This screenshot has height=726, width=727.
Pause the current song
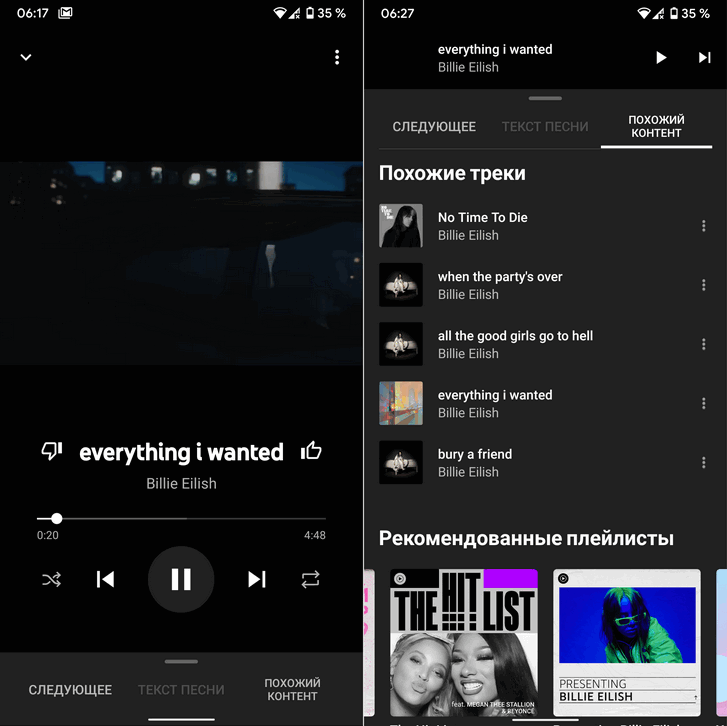point(181,579)
